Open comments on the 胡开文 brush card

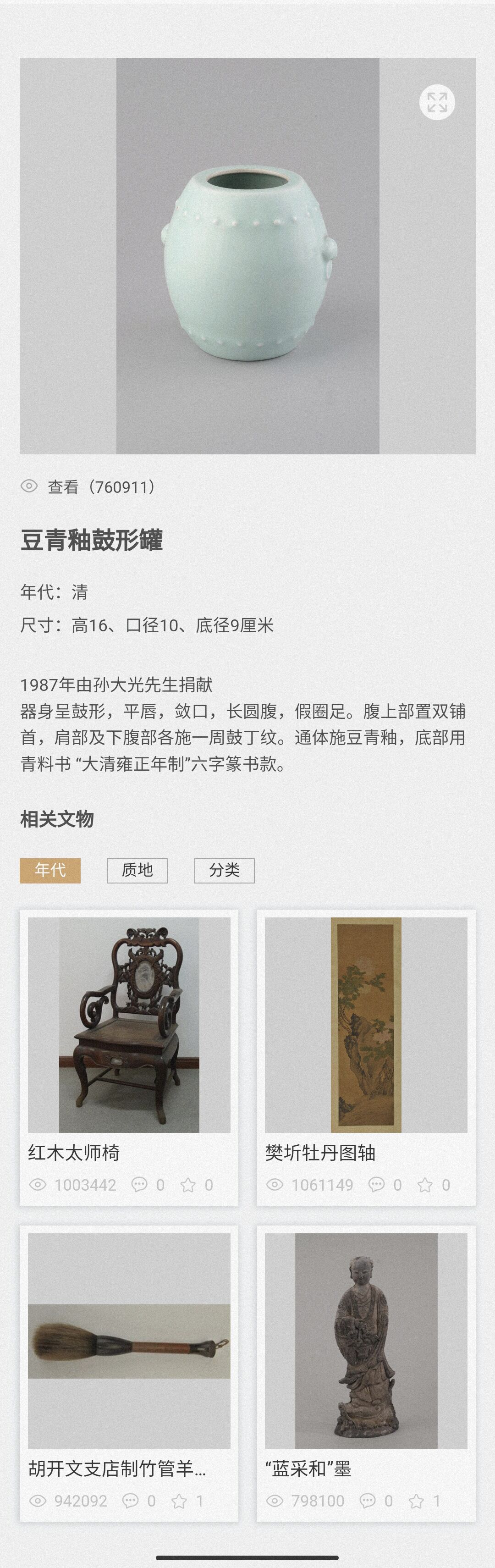click(130, 1501)
